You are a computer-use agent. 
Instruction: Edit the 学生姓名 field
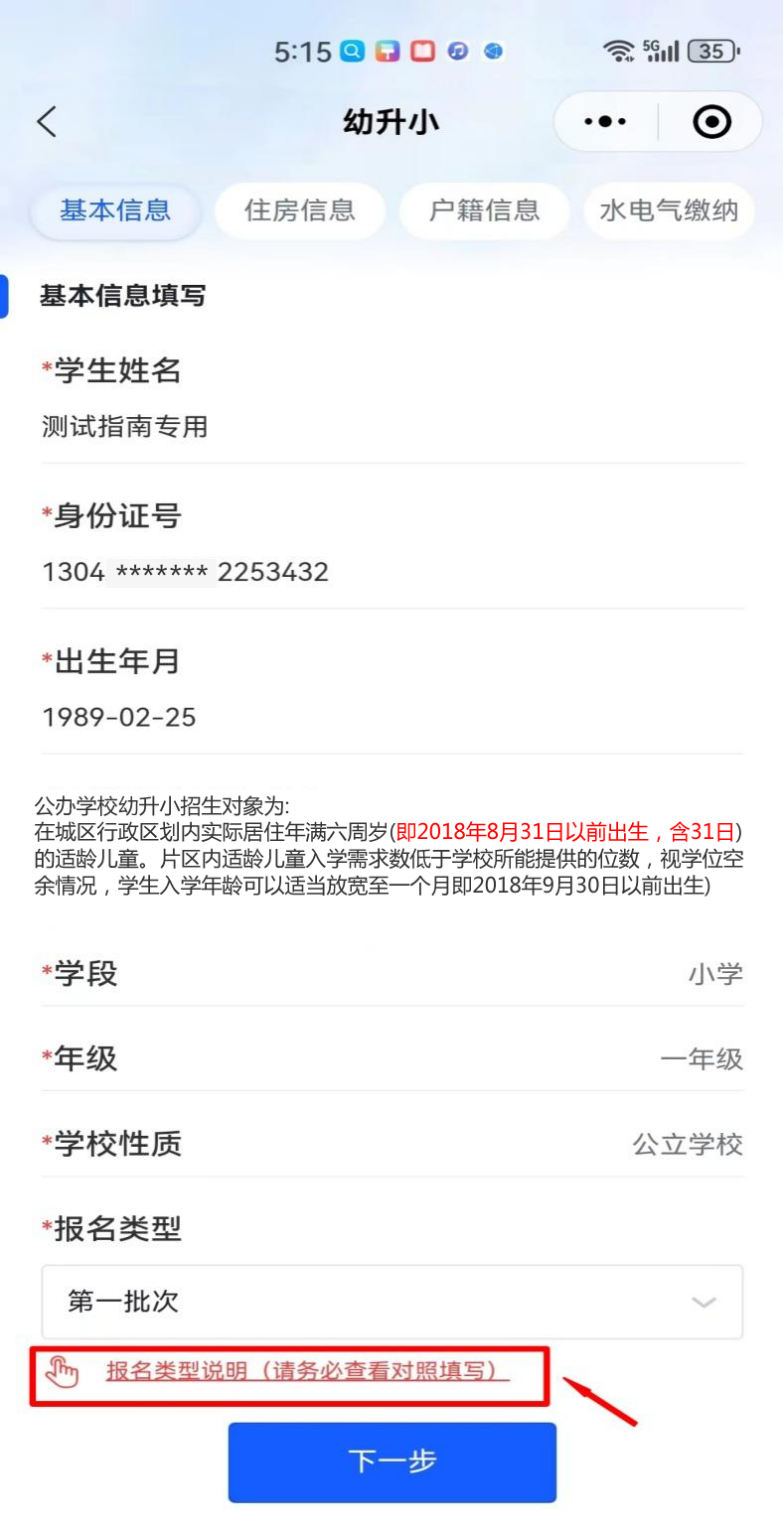point(392,427)
